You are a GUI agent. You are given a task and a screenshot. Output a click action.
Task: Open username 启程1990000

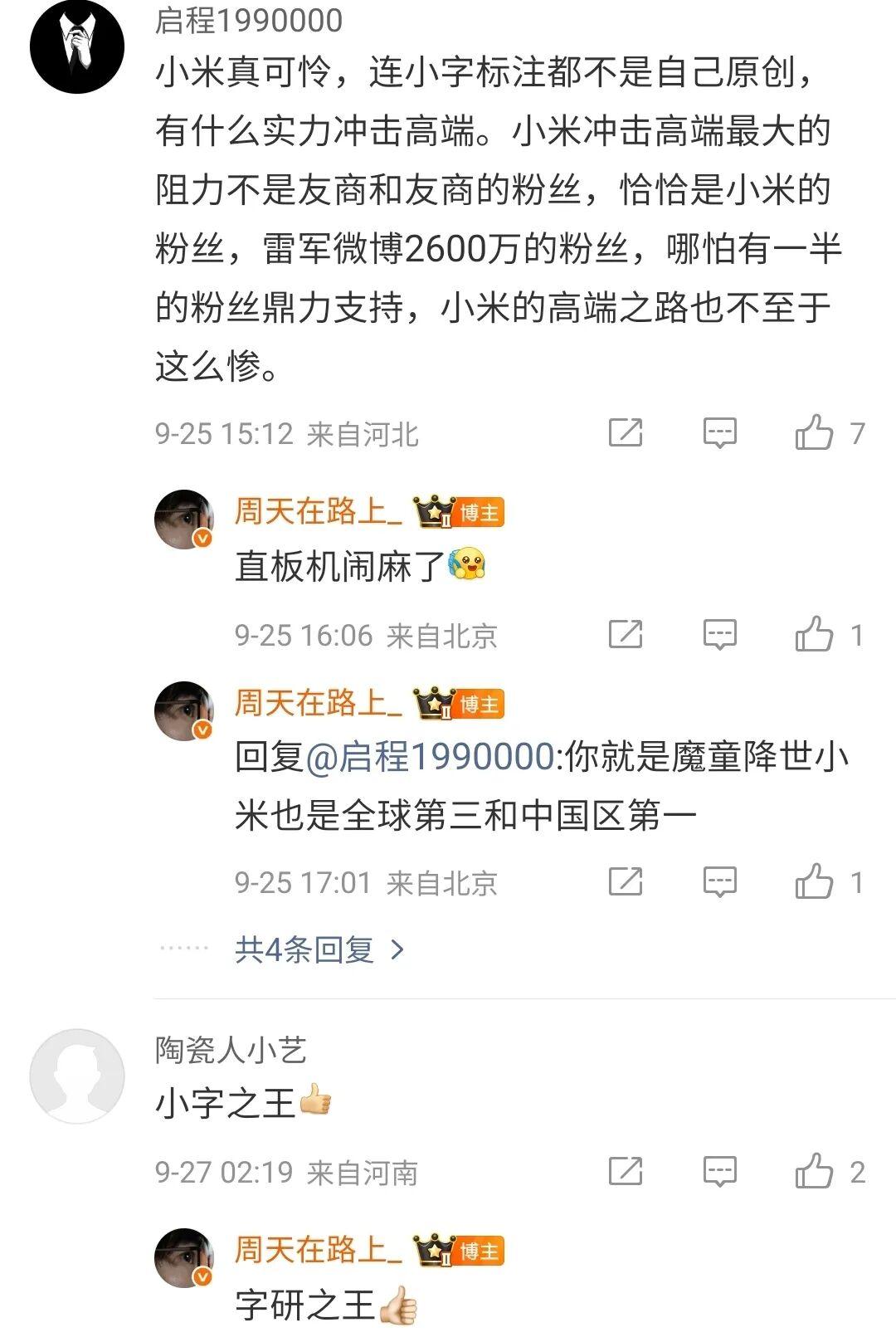point(249,21)
